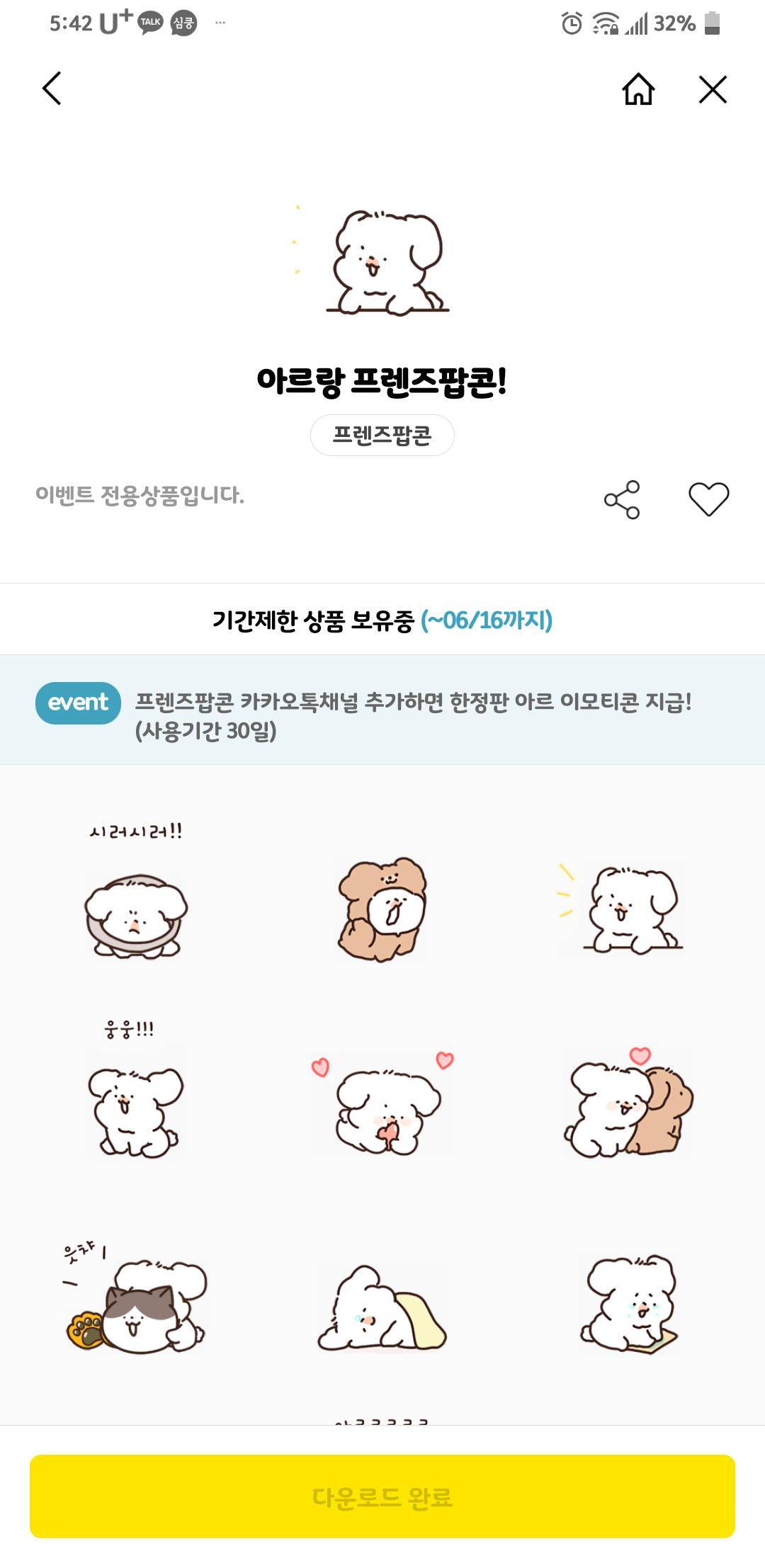Close the page with the X icon
765x1568 pixels.
coord(713,90)
